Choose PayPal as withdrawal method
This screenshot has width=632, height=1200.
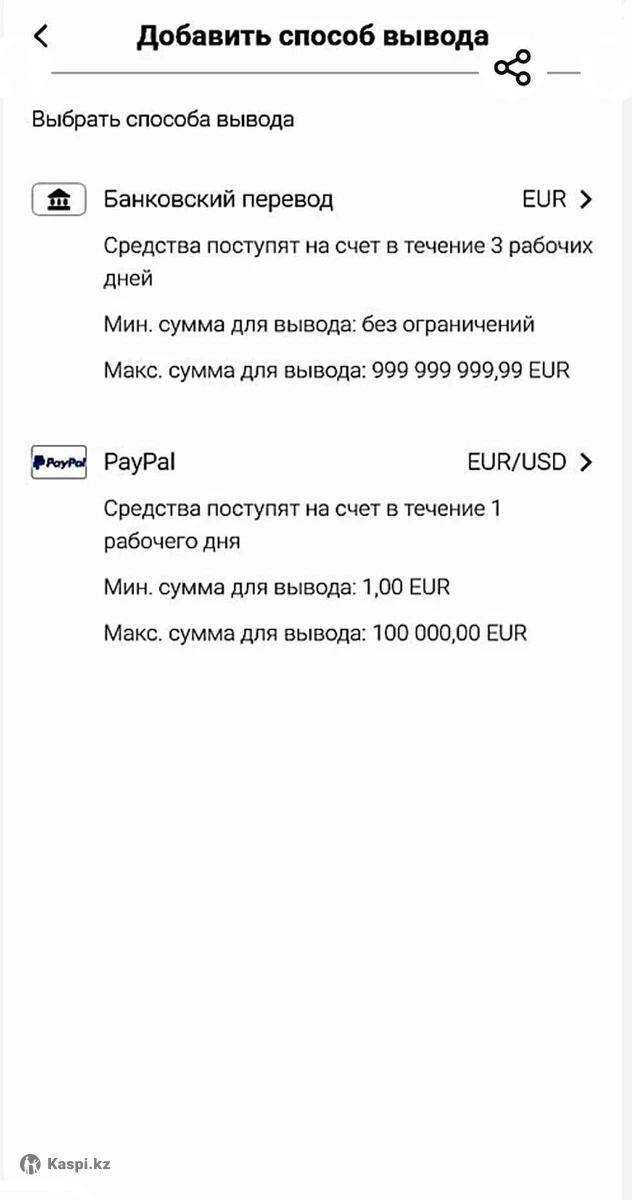coord(140,462)
